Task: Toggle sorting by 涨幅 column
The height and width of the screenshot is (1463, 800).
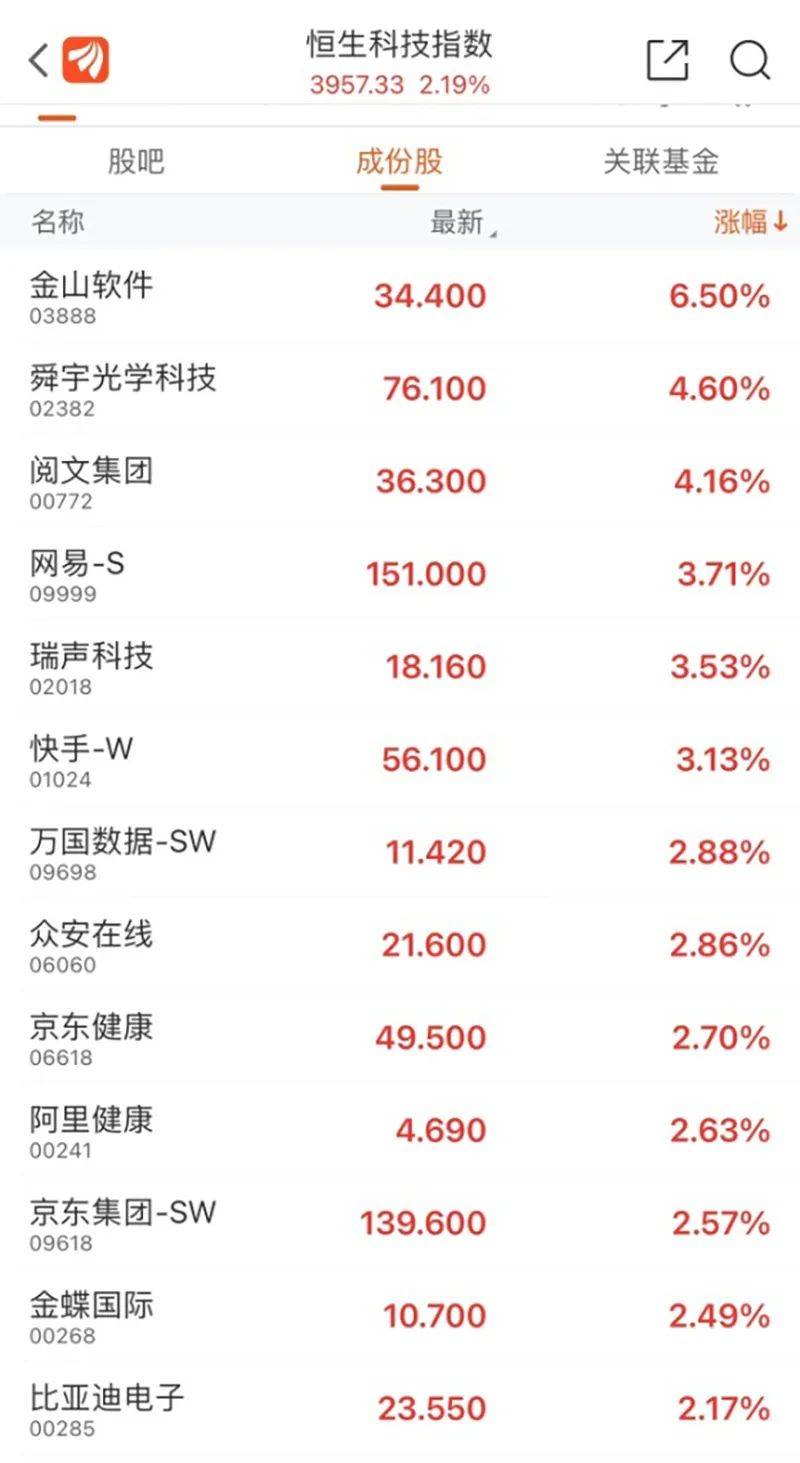Action: click(x=751, y=222)
